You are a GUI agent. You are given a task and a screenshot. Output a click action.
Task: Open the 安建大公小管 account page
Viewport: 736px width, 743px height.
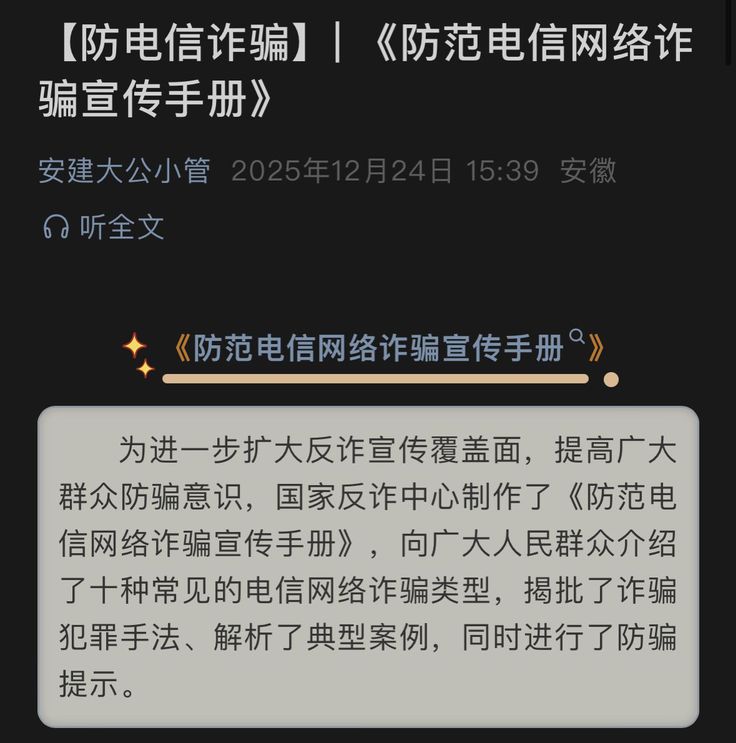click(x=124, y=170)
